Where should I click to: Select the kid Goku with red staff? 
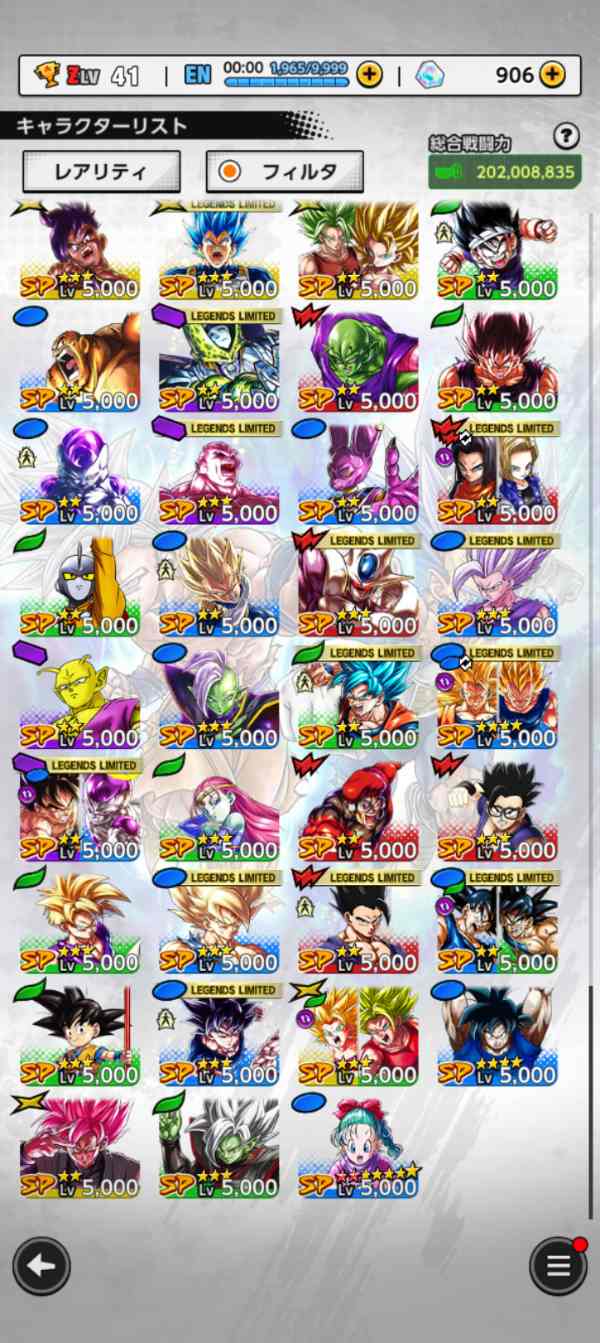(x=79, y=1035)
